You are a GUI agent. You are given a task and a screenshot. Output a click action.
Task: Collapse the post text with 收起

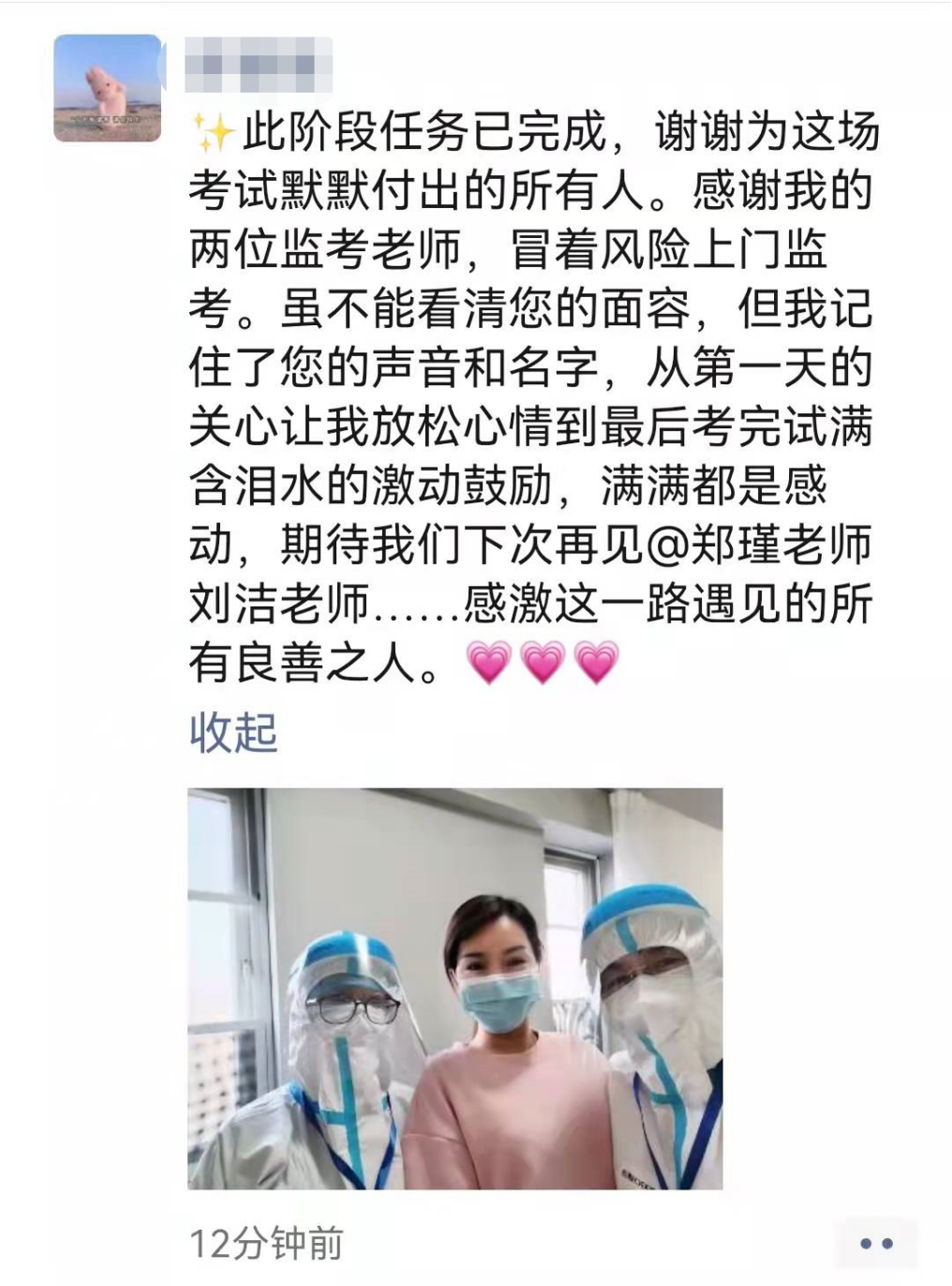pos(233,732)
